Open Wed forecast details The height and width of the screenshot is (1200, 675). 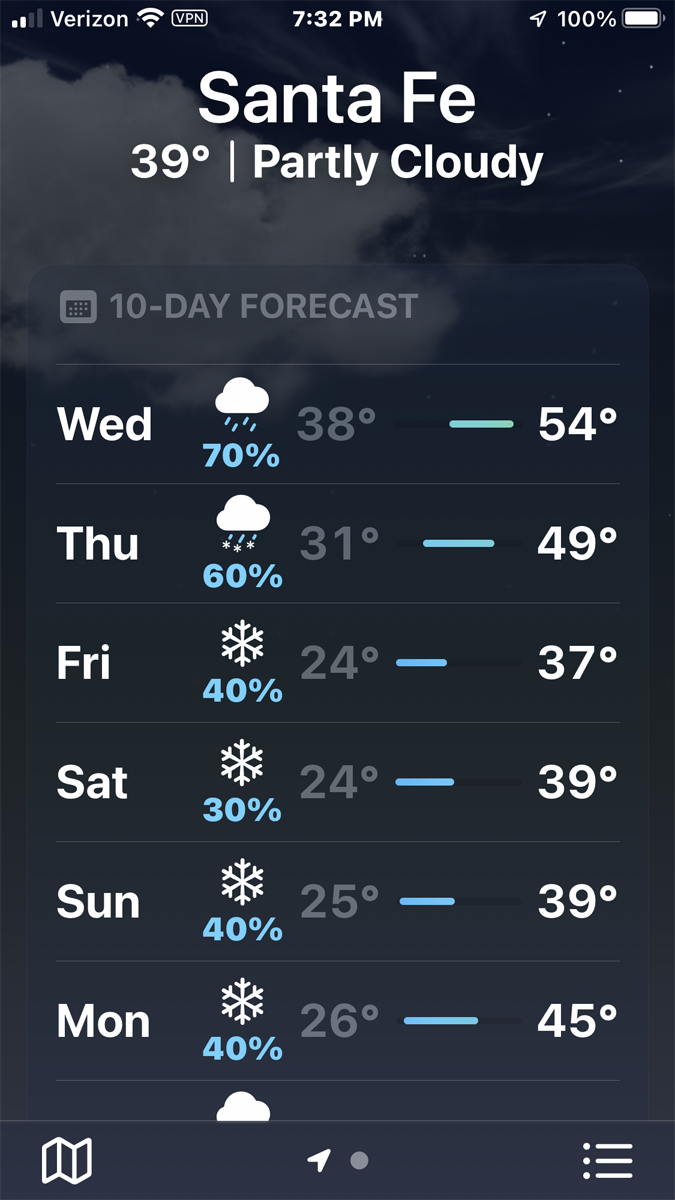click(x=338, y=424)
